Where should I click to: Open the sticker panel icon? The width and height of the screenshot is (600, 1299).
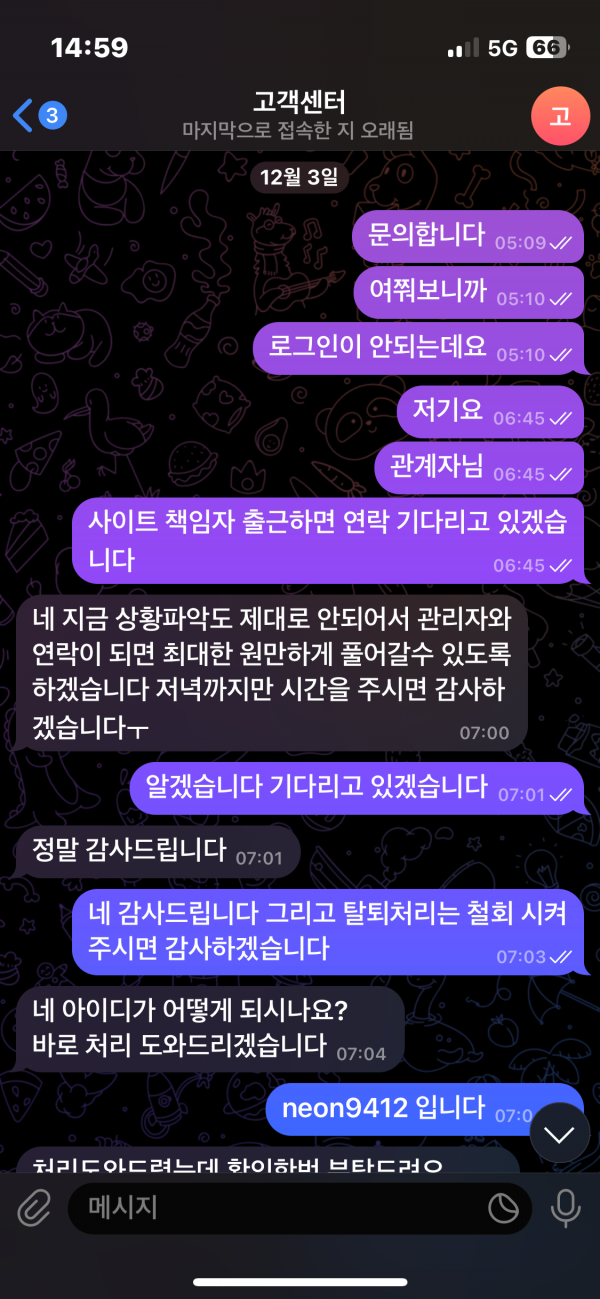pyautogui.click(x=503, y=1209)
